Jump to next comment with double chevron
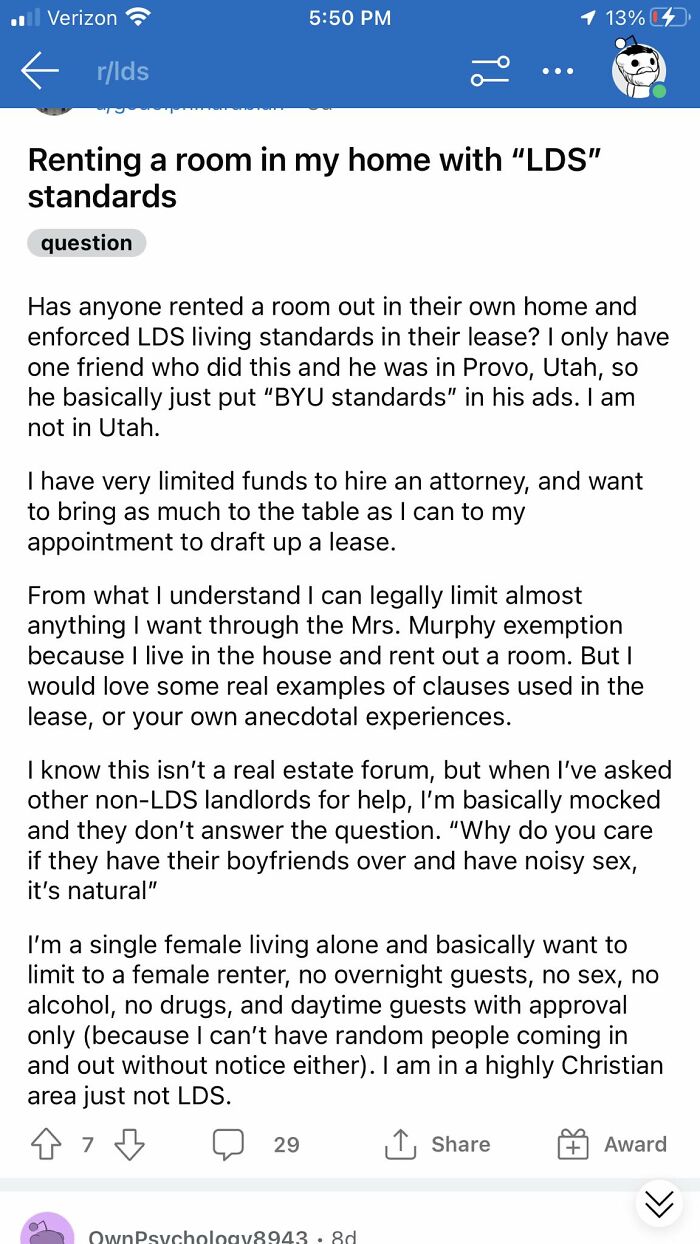Viewport: 700px width, 1244px height. [x=659, y=1203]
